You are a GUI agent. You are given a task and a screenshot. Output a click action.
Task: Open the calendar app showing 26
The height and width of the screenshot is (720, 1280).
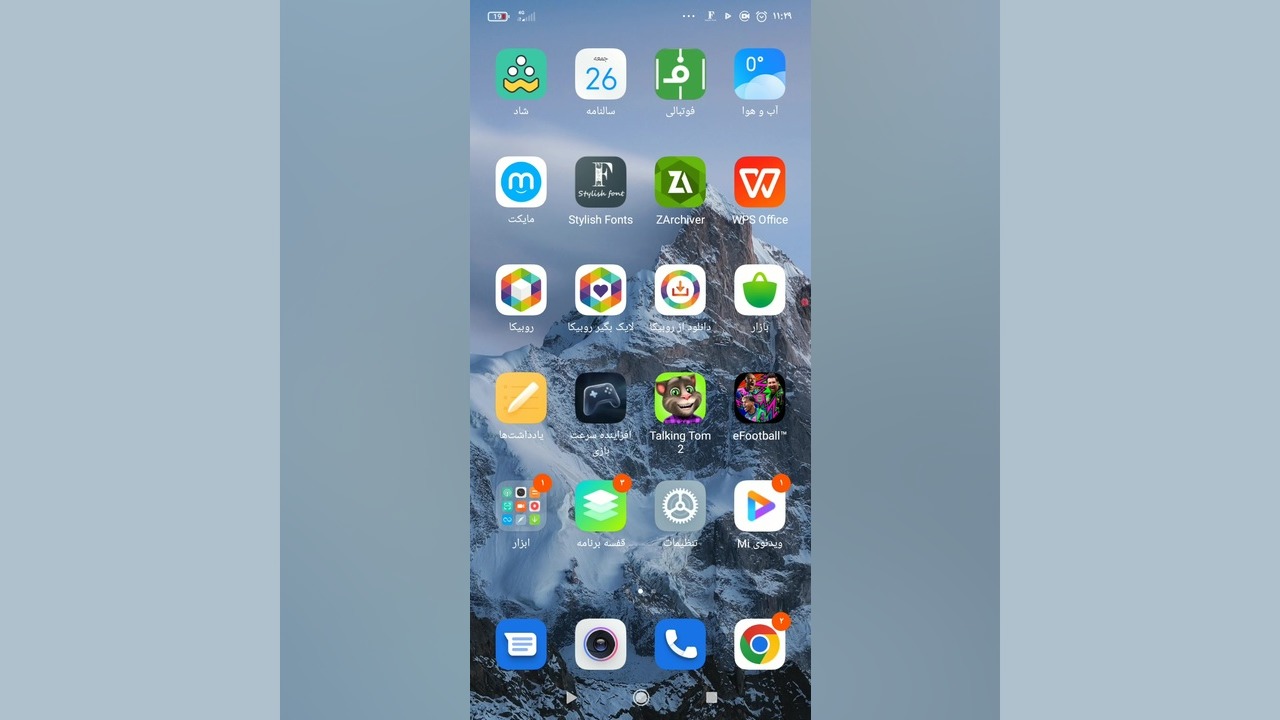601,74
